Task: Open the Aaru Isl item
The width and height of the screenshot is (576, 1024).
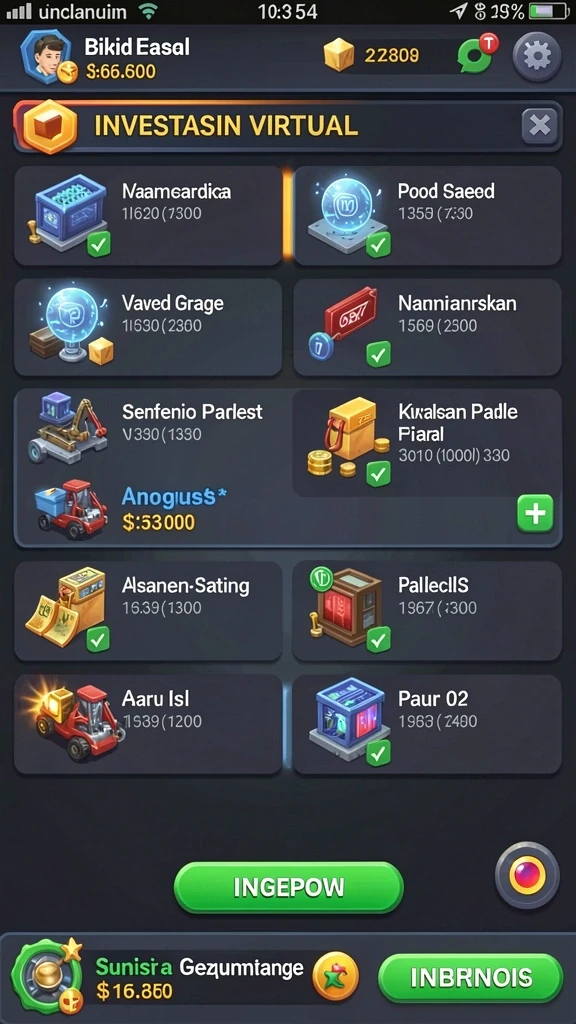Action: (x=148, y=724)
